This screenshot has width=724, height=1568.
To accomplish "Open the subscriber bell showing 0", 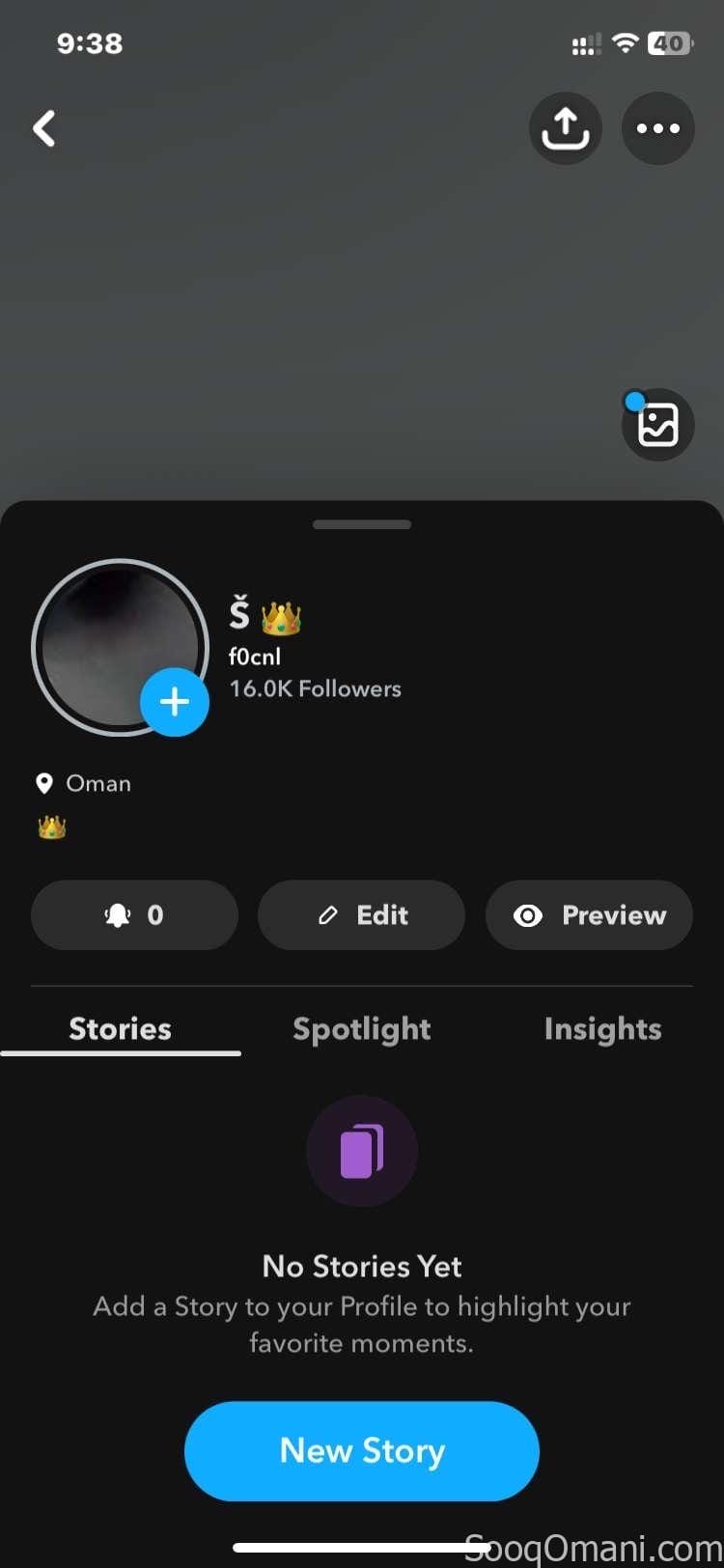I will (x=134, y=914).
